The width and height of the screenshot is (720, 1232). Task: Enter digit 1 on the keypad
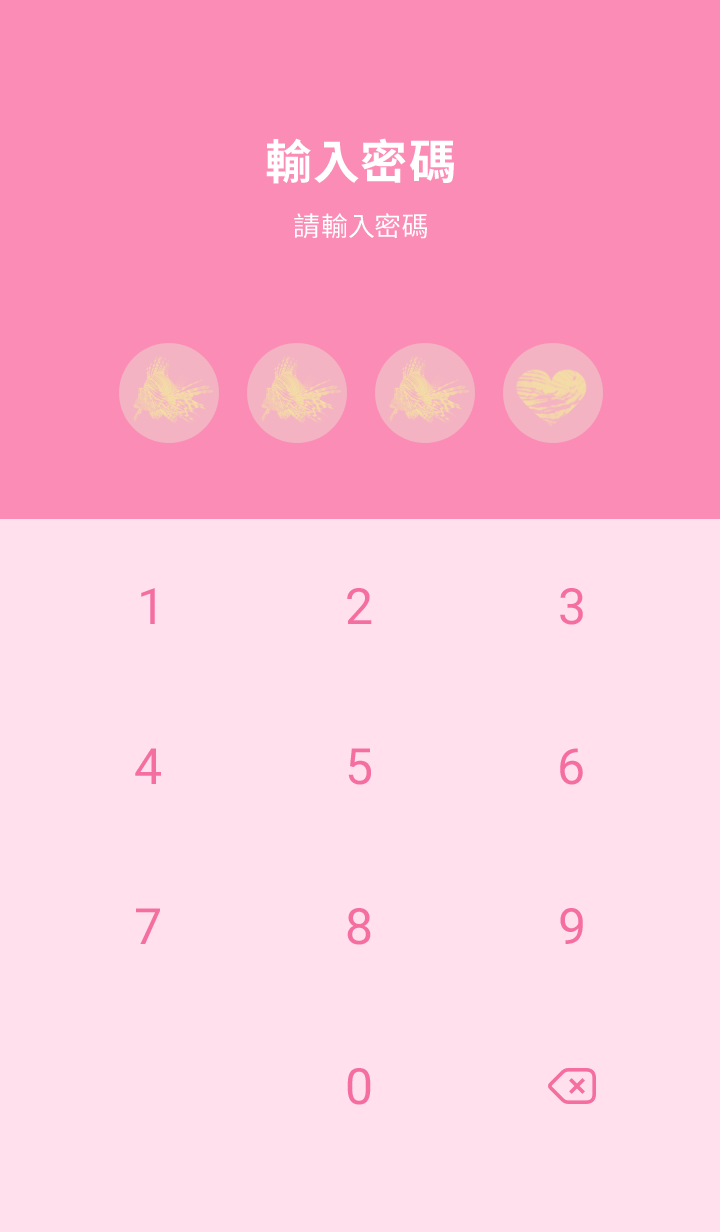pyautogui.click(x=149, y=607)
